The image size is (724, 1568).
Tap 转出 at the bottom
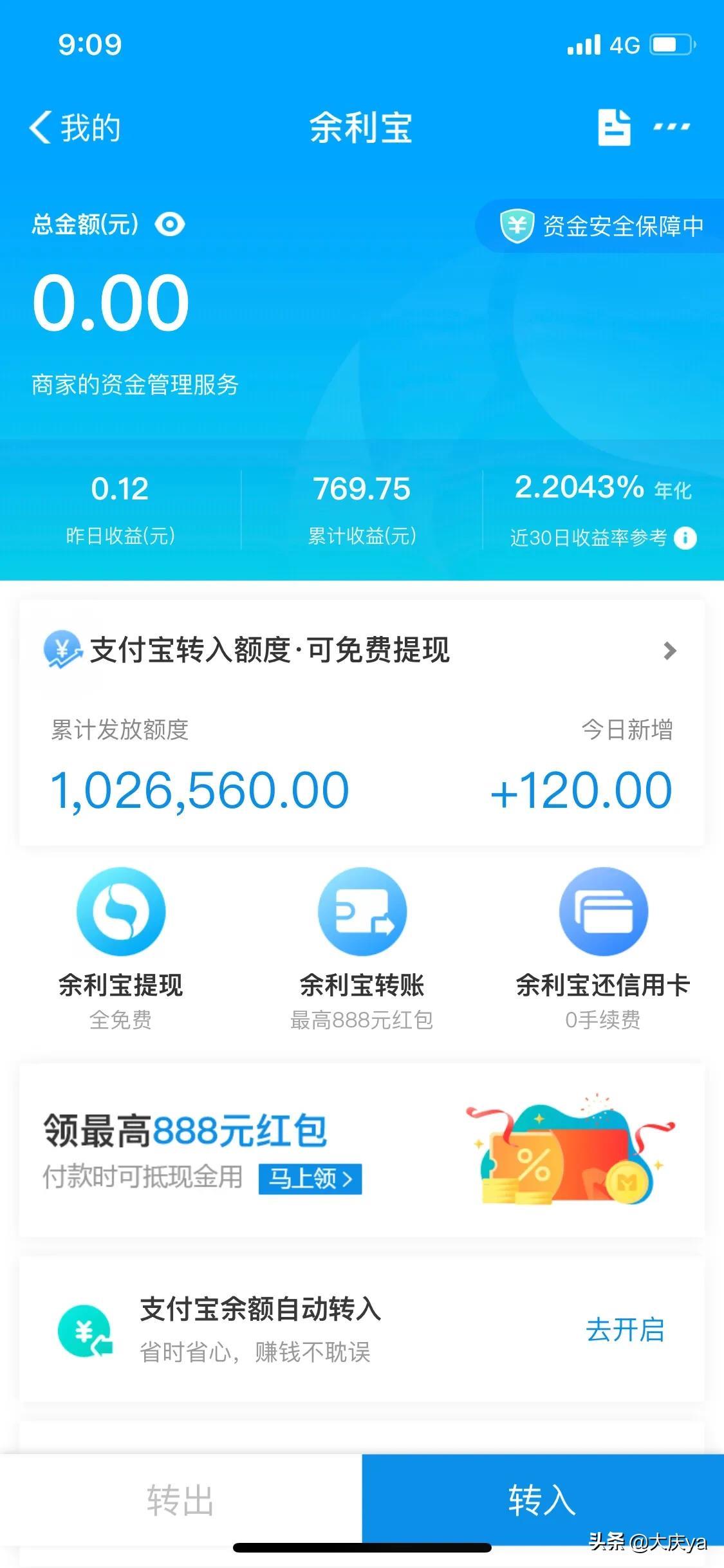tap(180, 1500)
